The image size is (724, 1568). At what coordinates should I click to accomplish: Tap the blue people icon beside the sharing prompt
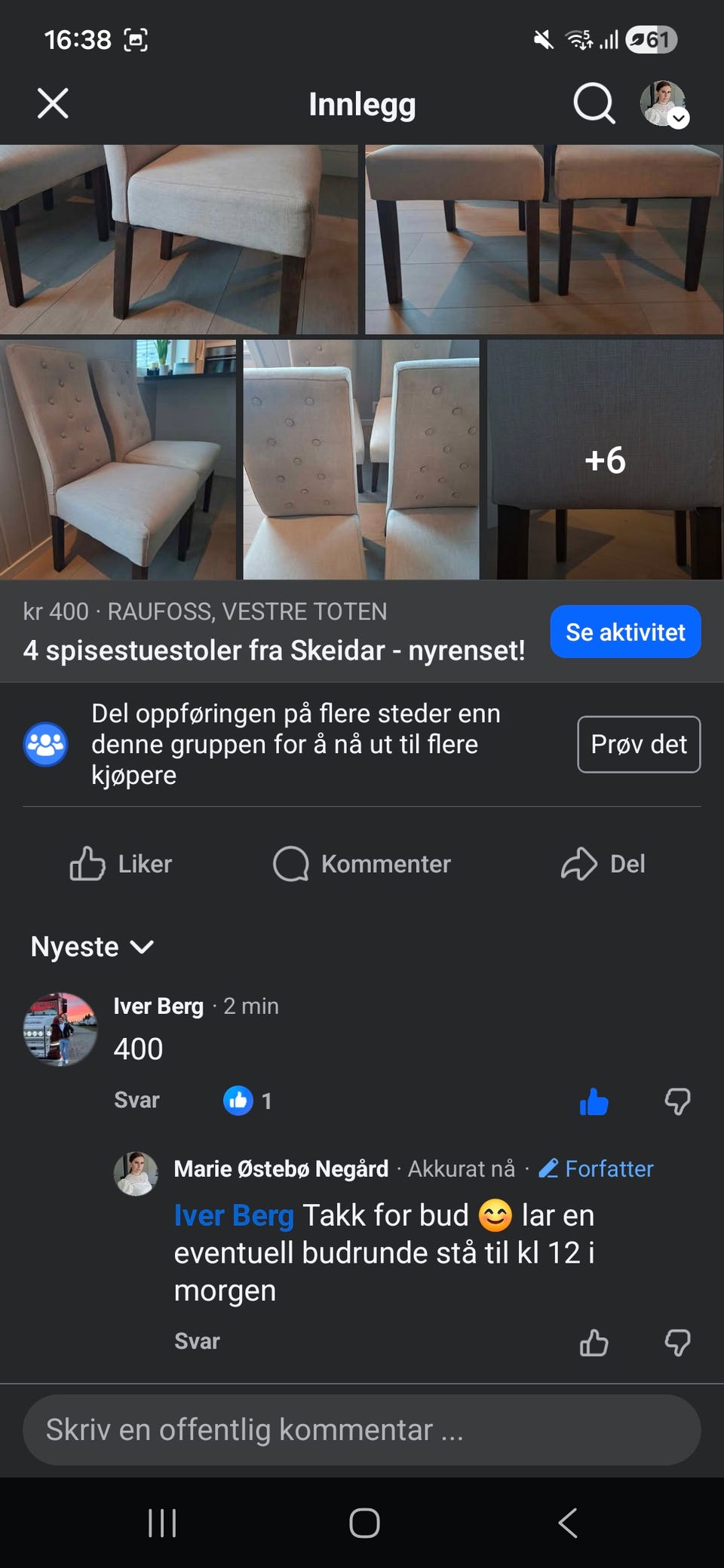(46, 746)
